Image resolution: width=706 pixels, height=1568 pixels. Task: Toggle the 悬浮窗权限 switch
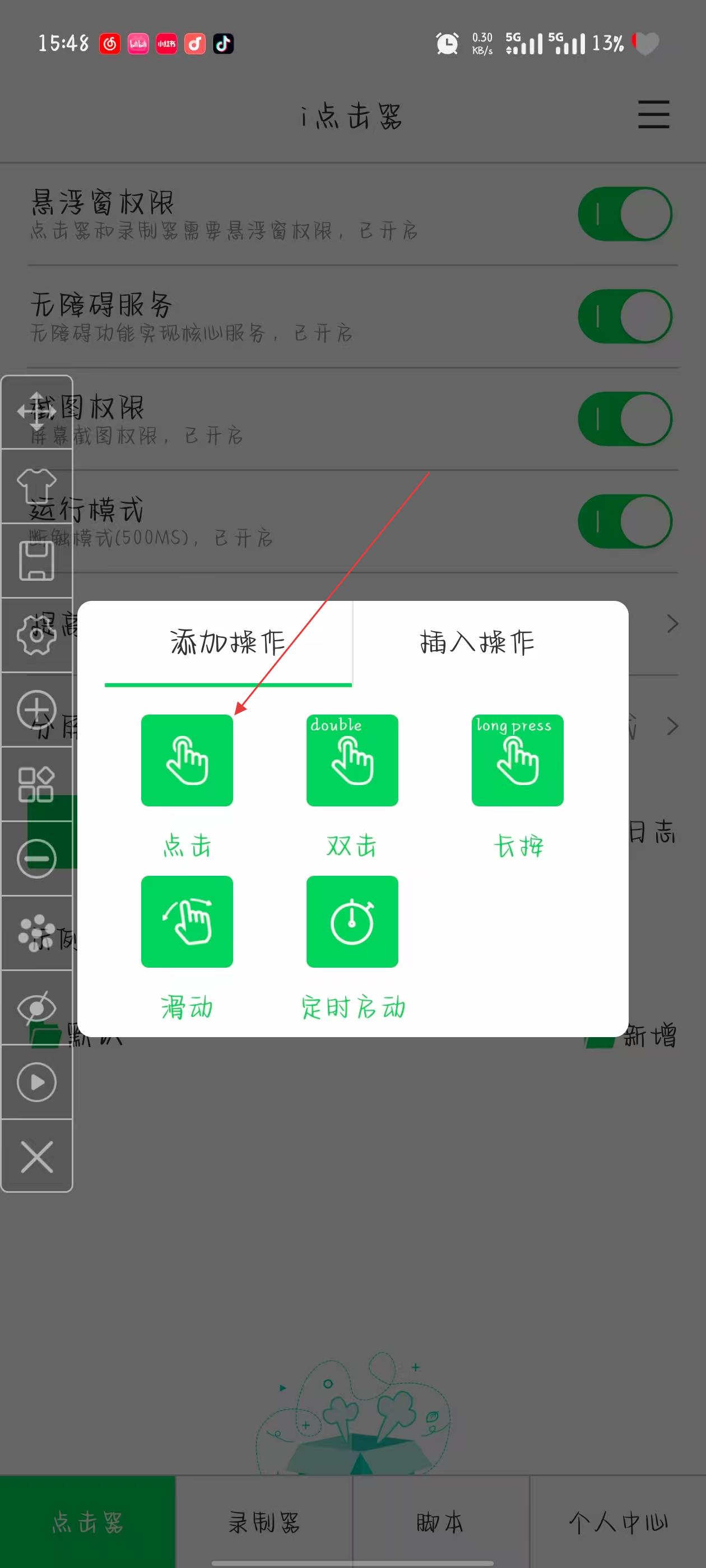624,214
